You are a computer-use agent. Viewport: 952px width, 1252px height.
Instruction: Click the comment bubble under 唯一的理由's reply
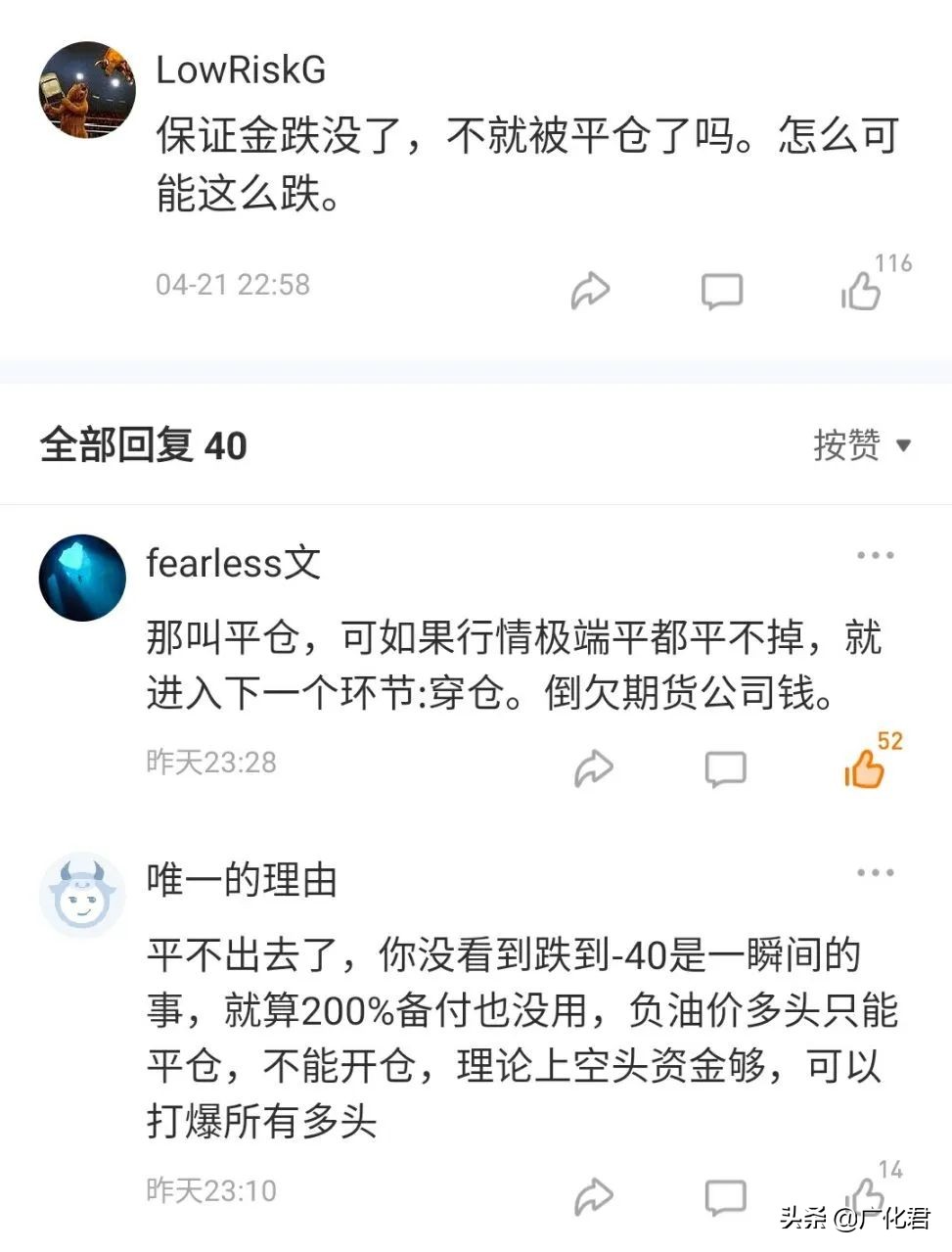click(724, 1196)
